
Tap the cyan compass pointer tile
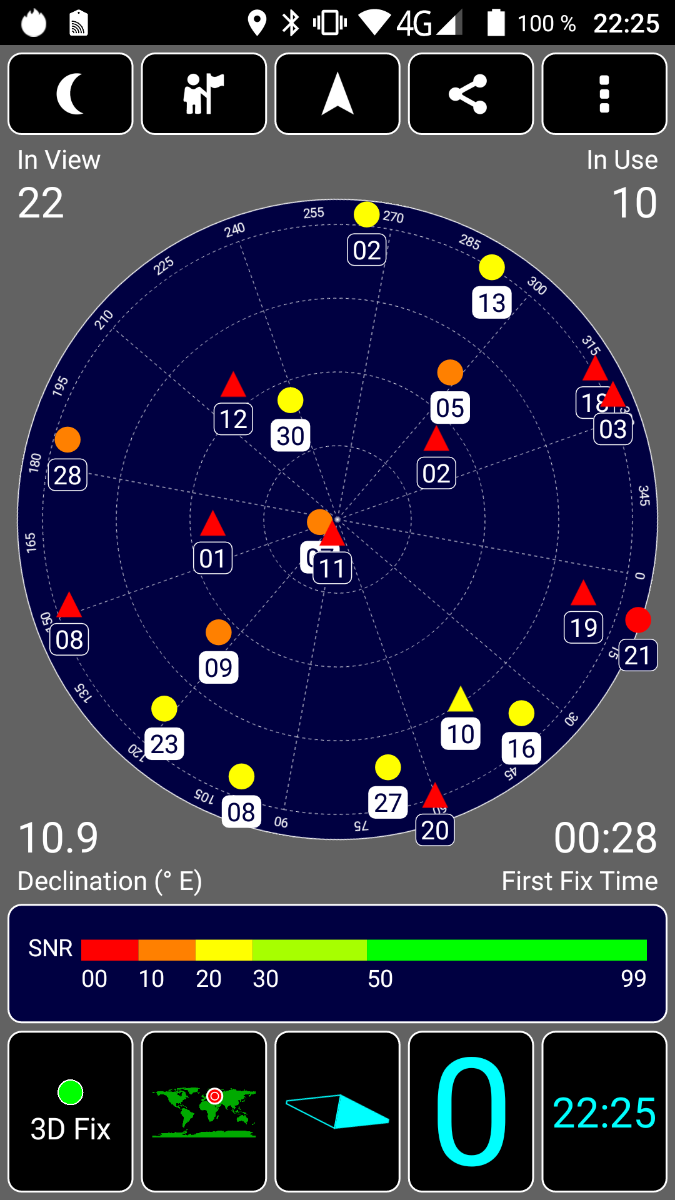pos(337,1110)
